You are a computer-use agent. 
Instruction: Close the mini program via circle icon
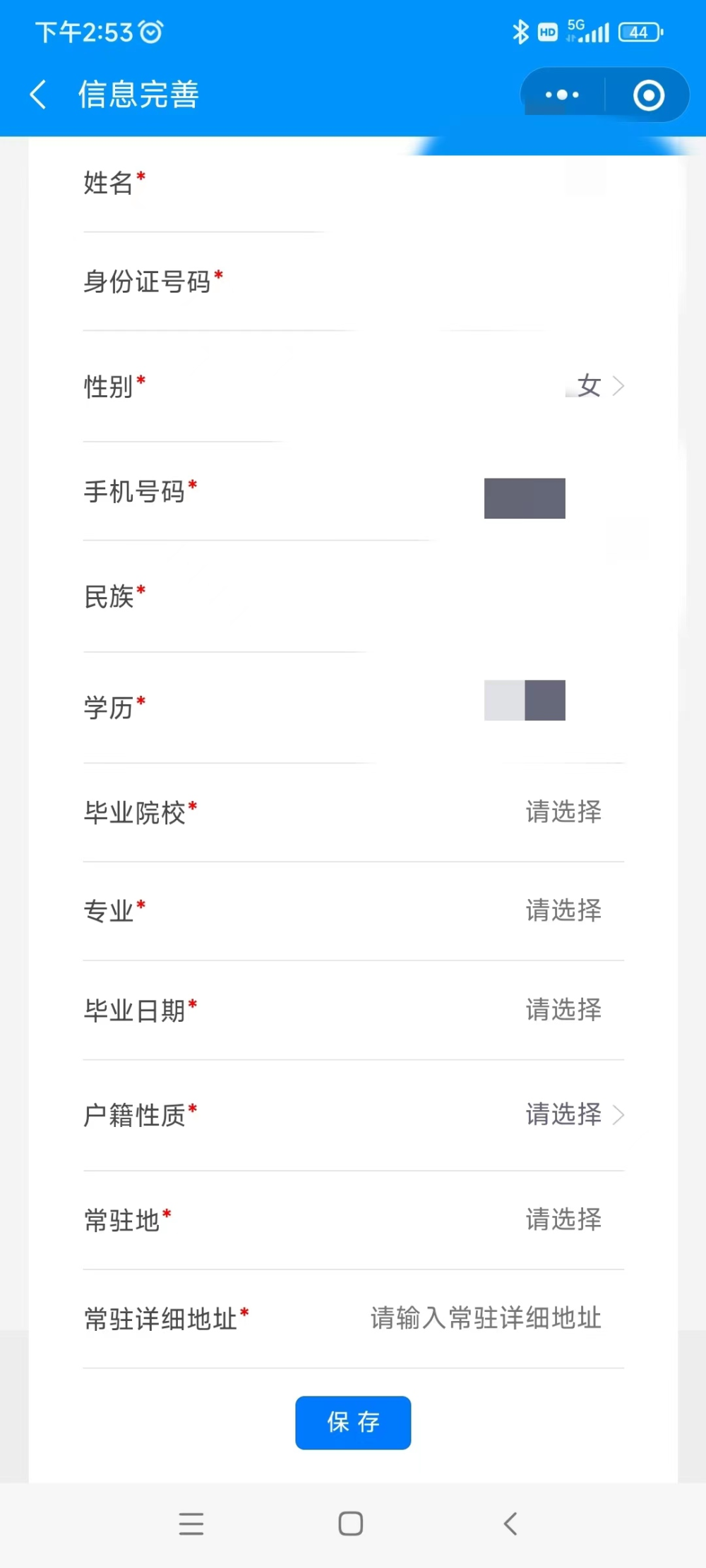click(x=648, y=95)
